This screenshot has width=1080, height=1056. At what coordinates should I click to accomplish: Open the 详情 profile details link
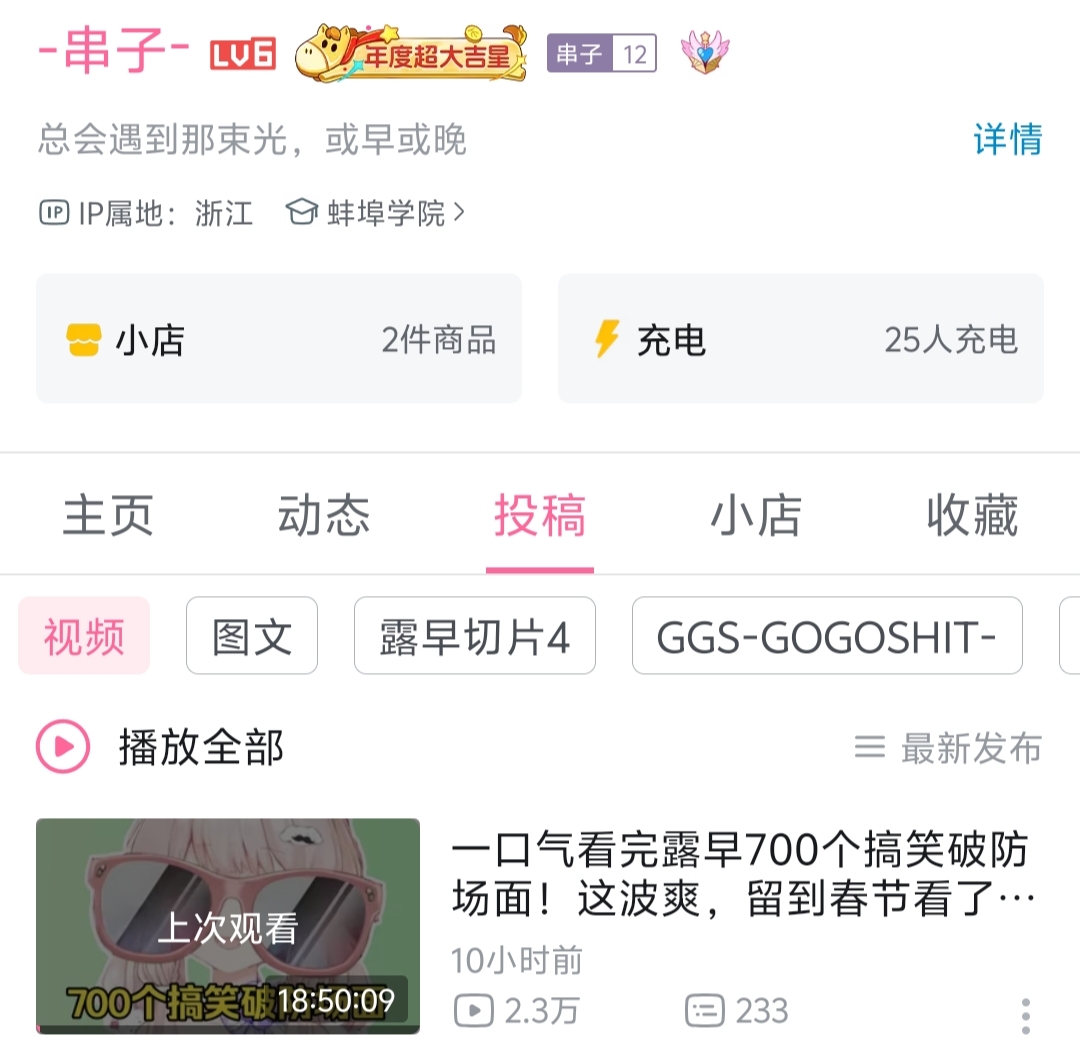click(x=1008, y=139)
